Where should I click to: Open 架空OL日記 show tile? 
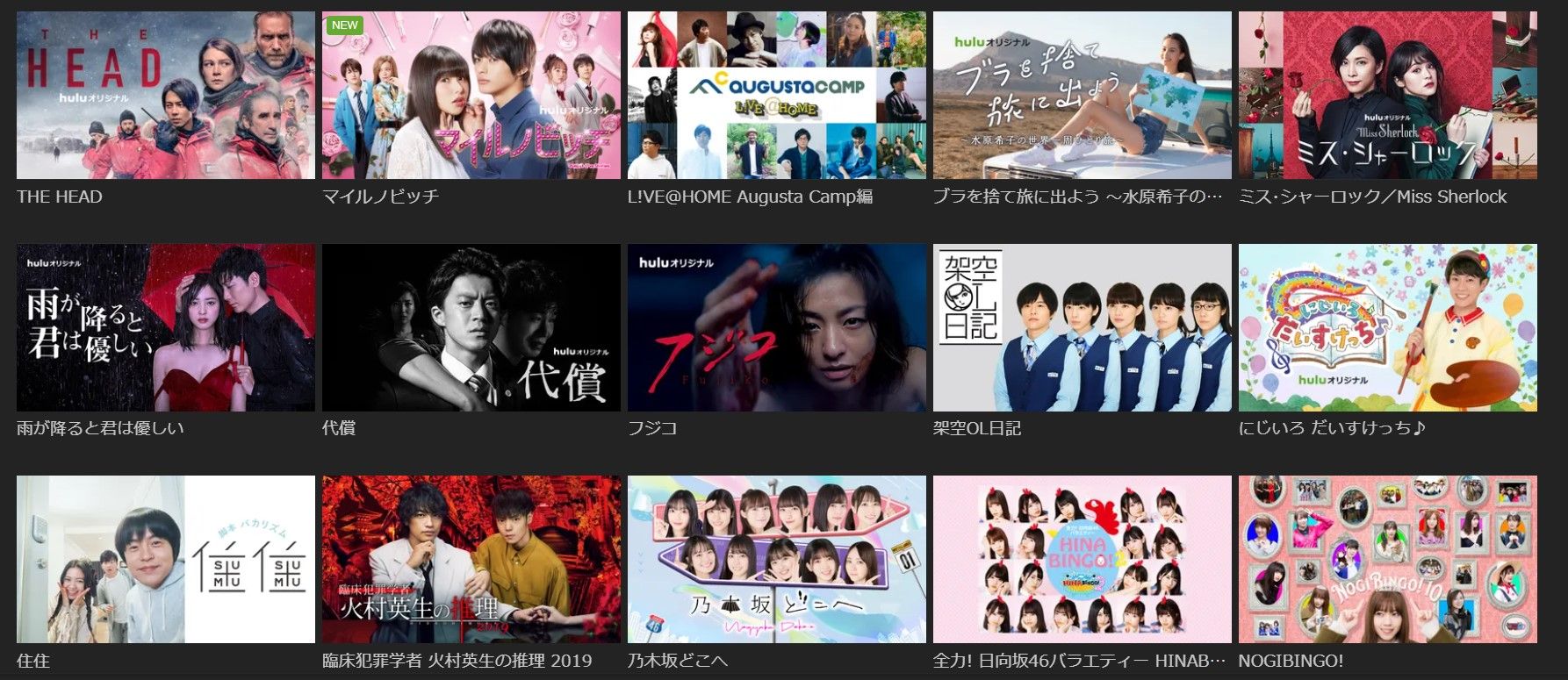1082,327
